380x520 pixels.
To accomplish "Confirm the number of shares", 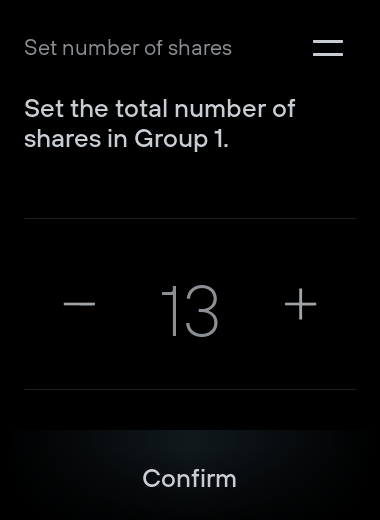I will click(x=190, y=478).
